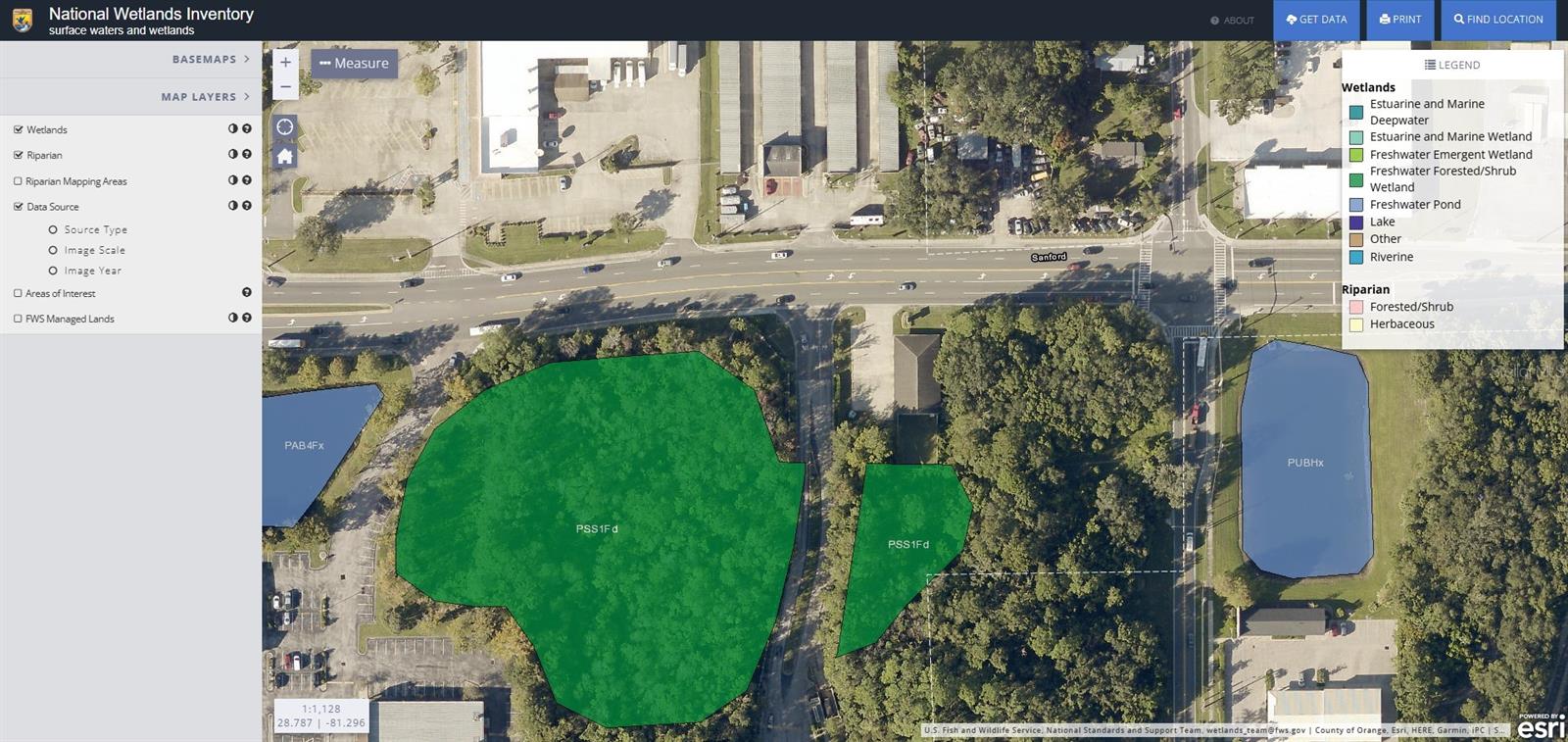Screen dimensions: 1568x742
Task: Print the current map
Action: tap(1399, 20)
